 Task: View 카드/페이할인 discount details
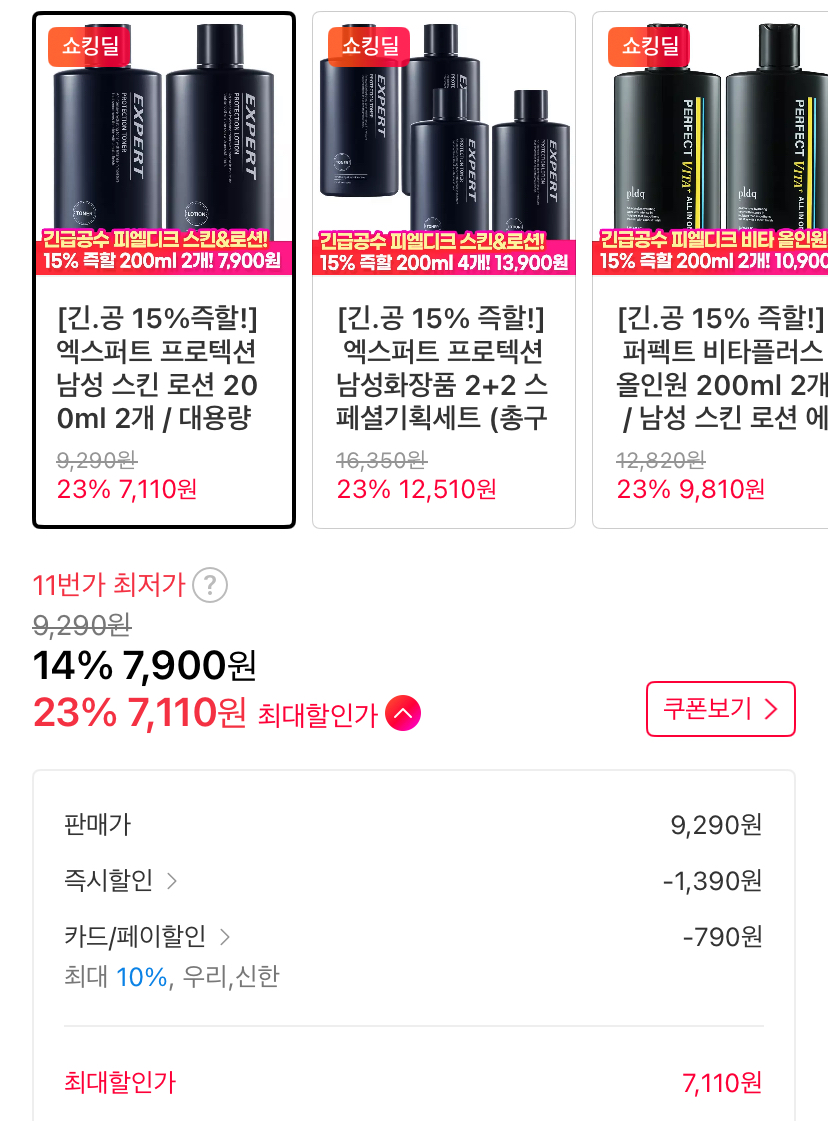pyautogui.click(x=147, y=937)
